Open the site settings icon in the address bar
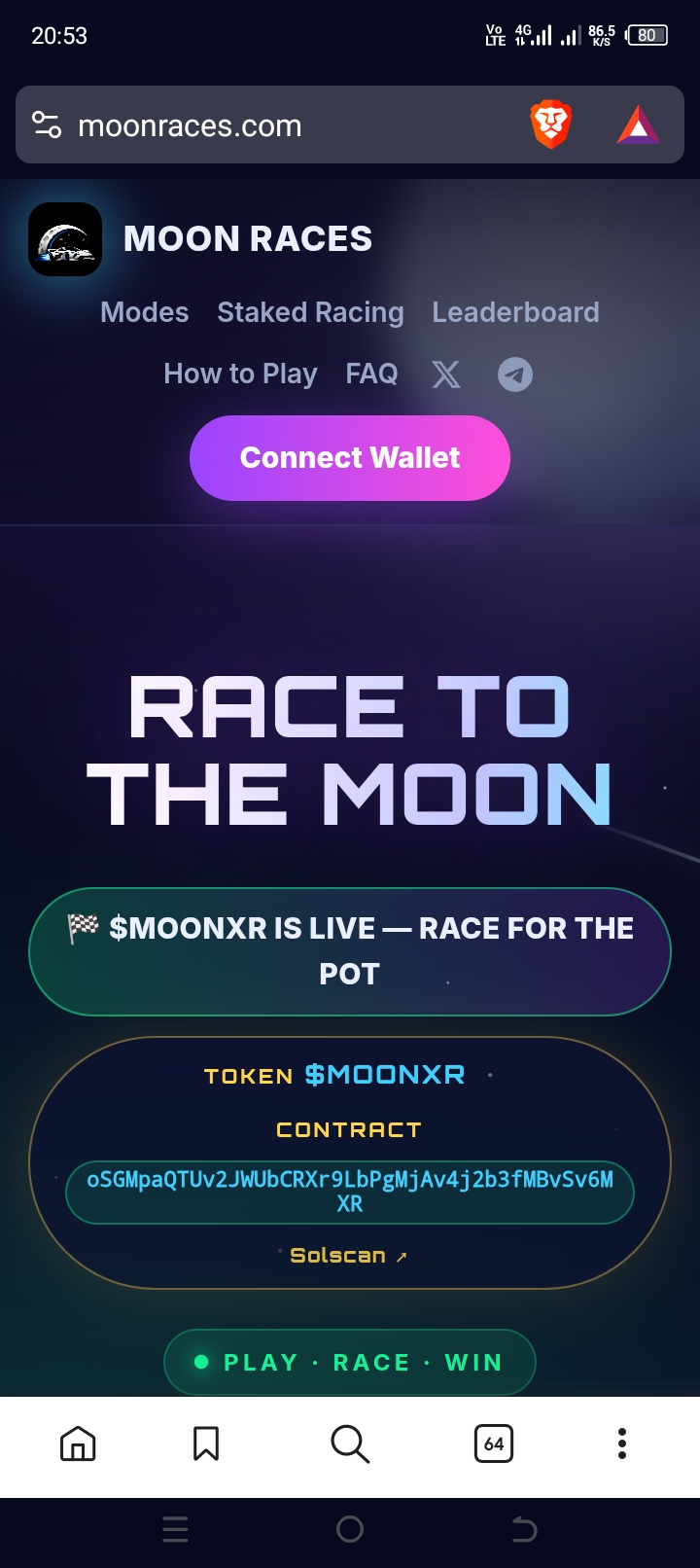The height and width of the screenshot is (1568, 700). click(47, 125)
